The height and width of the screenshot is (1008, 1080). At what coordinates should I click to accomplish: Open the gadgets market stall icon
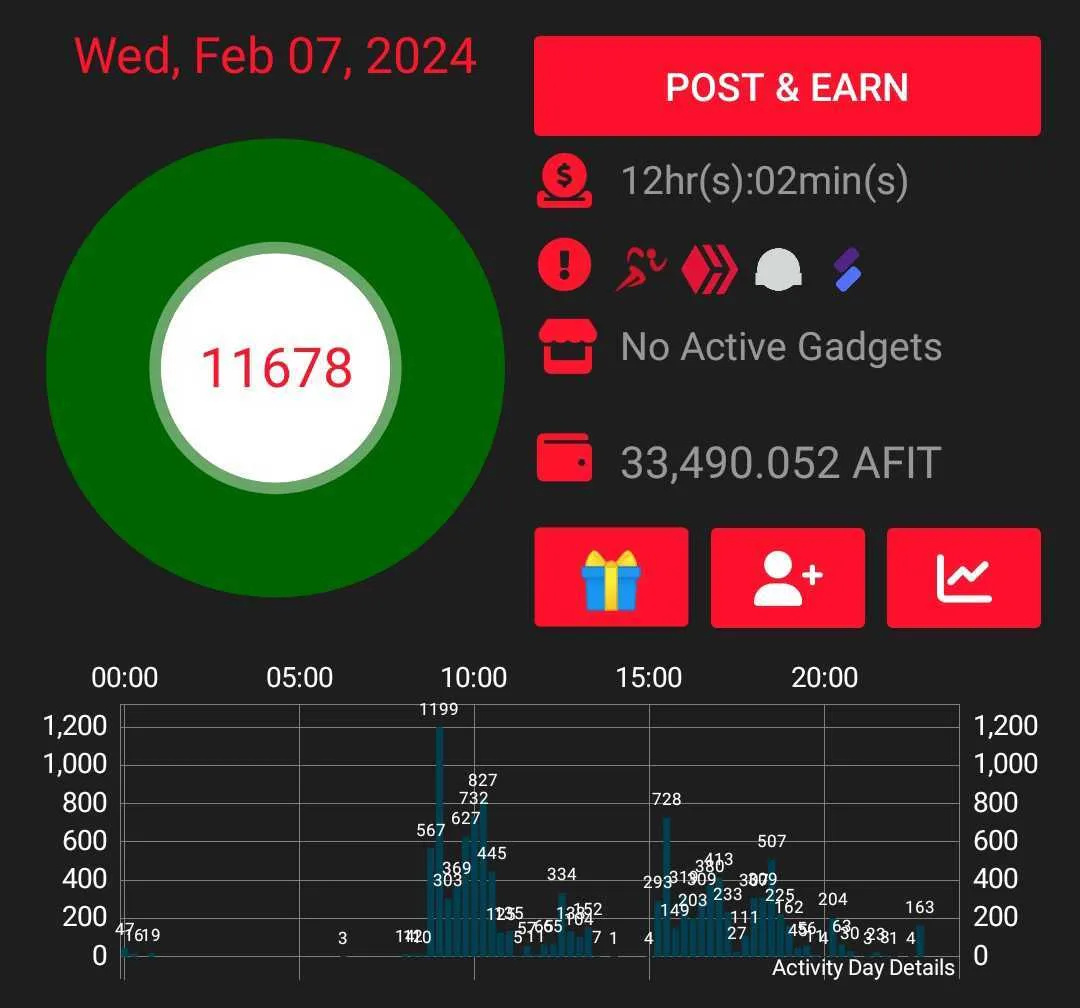coord(565,347)
